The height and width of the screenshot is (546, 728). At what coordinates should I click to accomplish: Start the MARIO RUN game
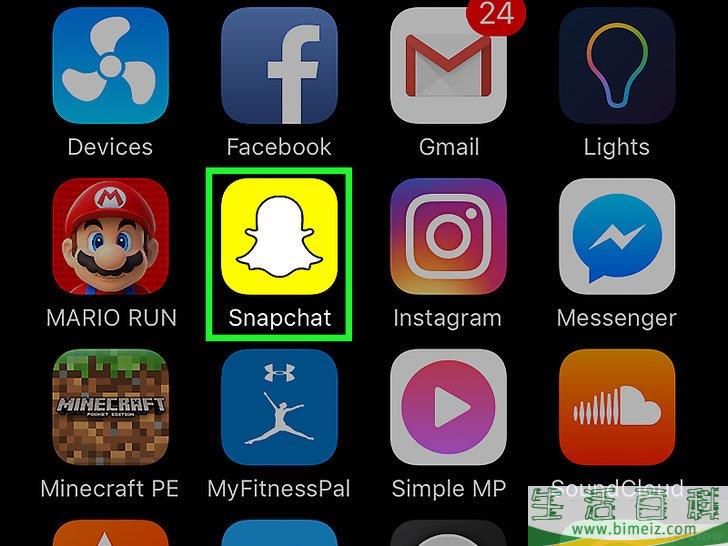pyautogui.click(x=110, y=238)
